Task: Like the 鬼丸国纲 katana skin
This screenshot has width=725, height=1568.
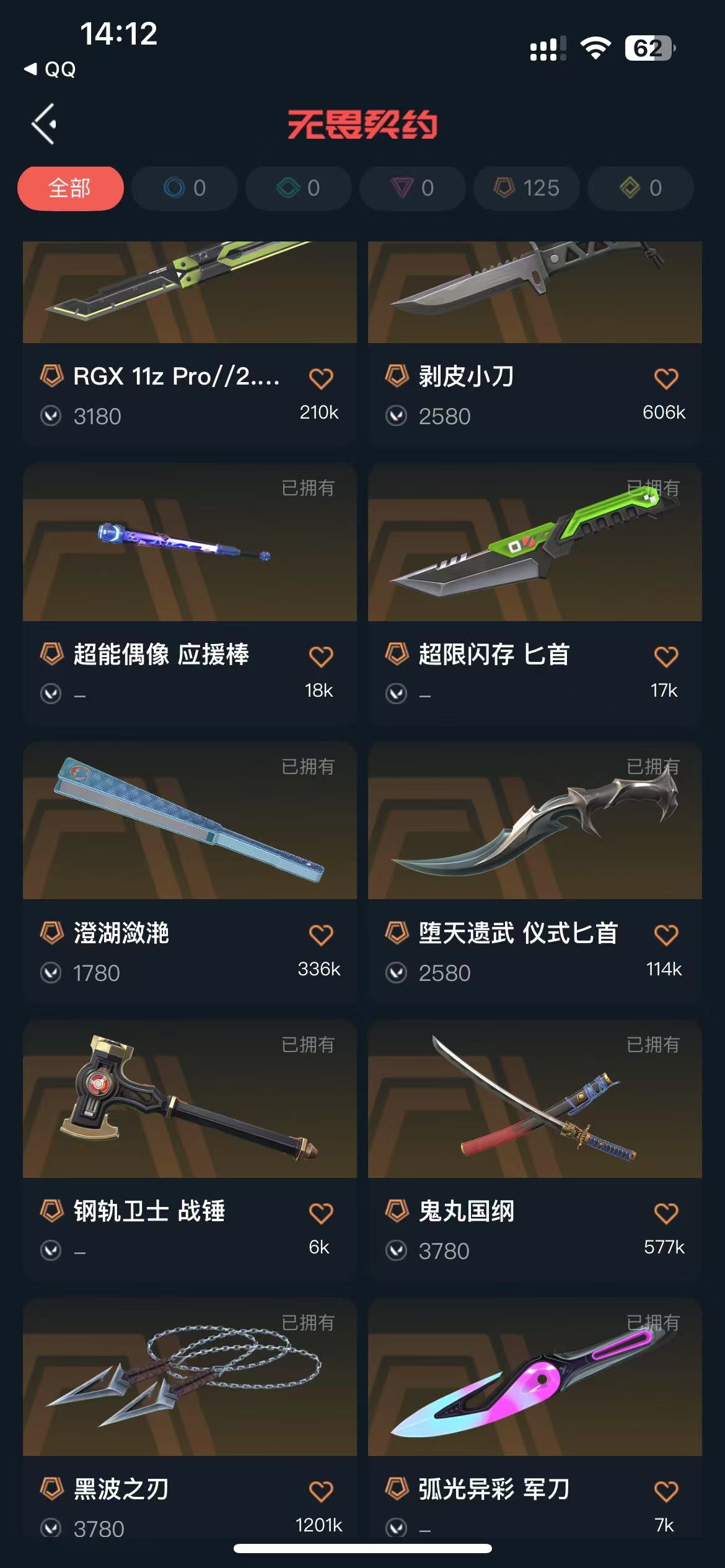Action: [x=666, y=1213]
